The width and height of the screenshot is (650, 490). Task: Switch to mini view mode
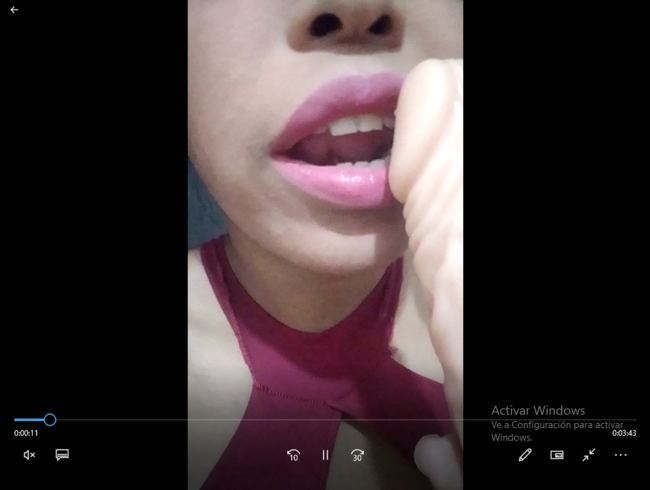tap(557, 455)
